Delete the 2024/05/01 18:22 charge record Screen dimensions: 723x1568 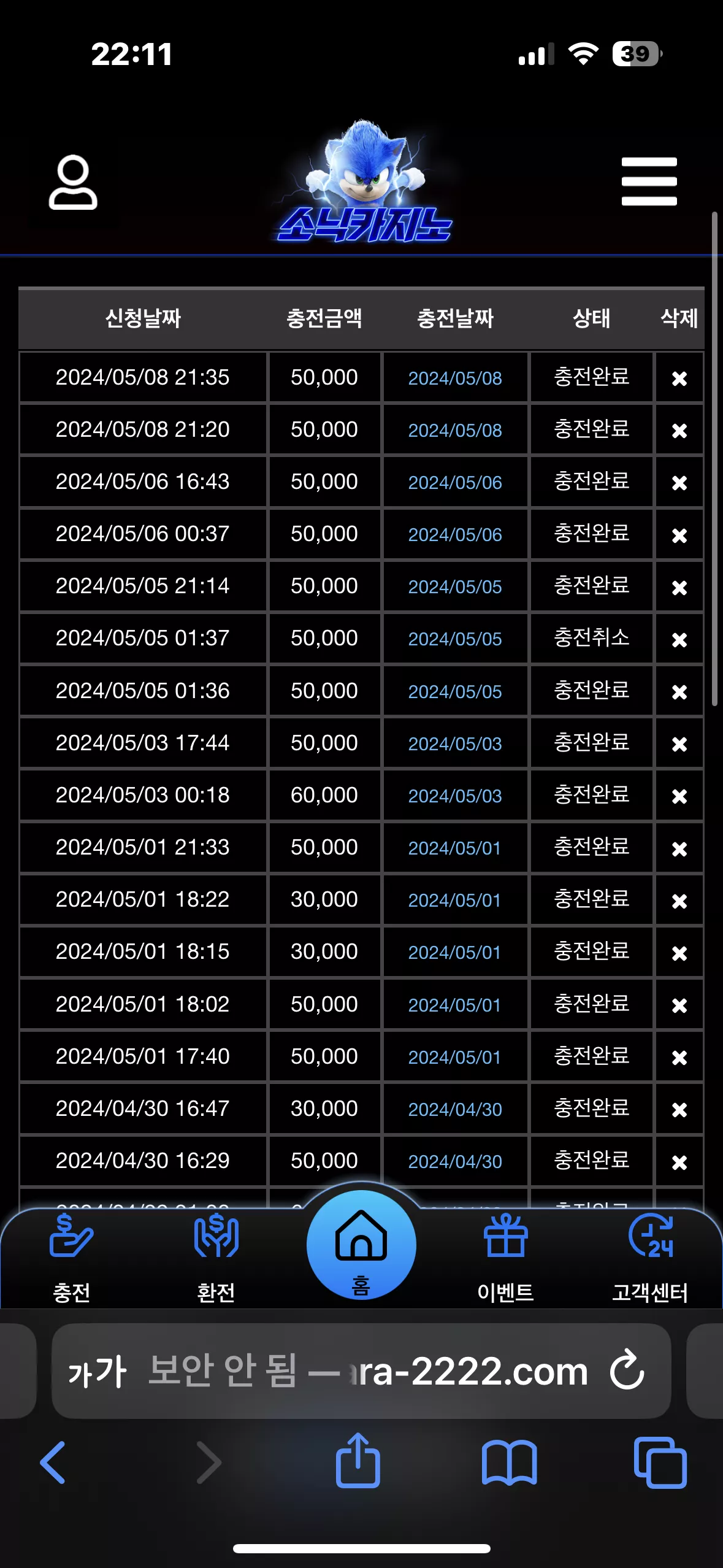679,901
